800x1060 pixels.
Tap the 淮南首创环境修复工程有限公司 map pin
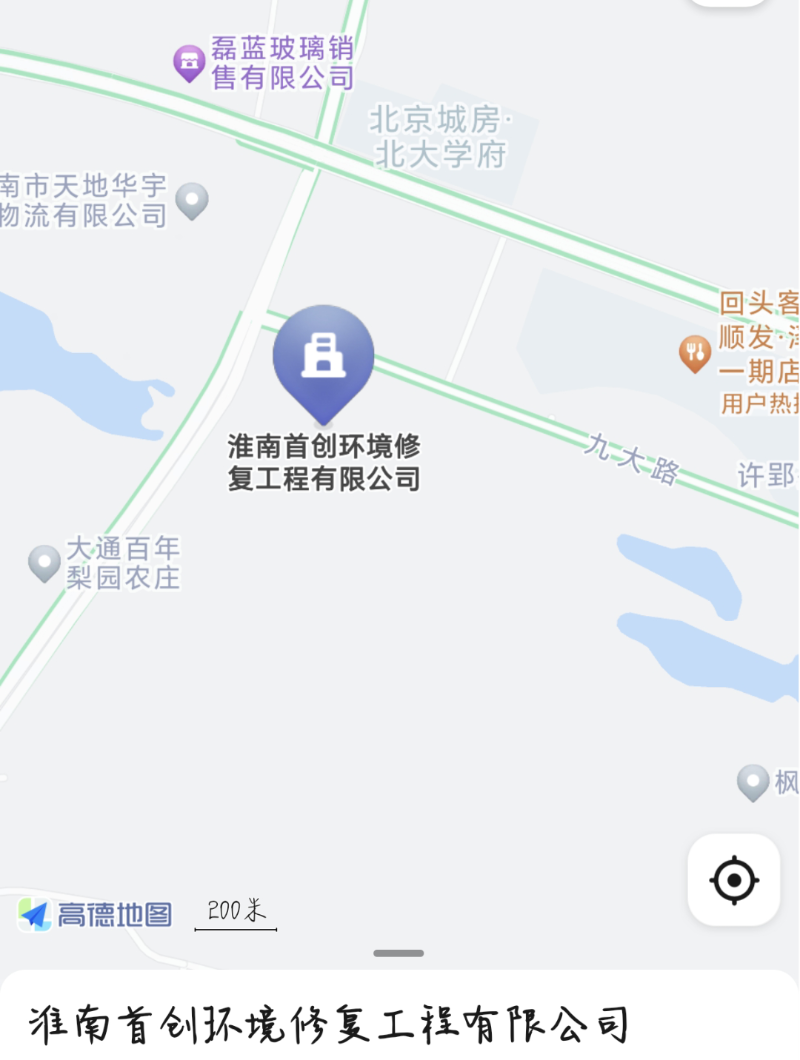(x=323, y=358)
